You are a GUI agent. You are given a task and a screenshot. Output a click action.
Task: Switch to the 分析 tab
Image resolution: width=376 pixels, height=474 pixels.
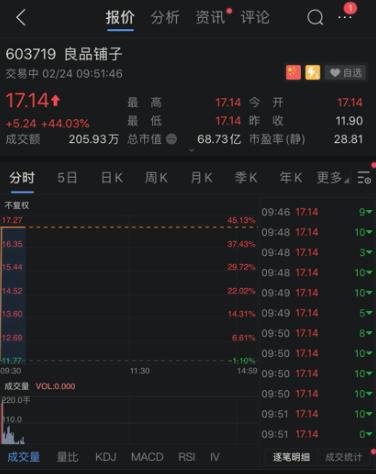(x=165, y=17)
